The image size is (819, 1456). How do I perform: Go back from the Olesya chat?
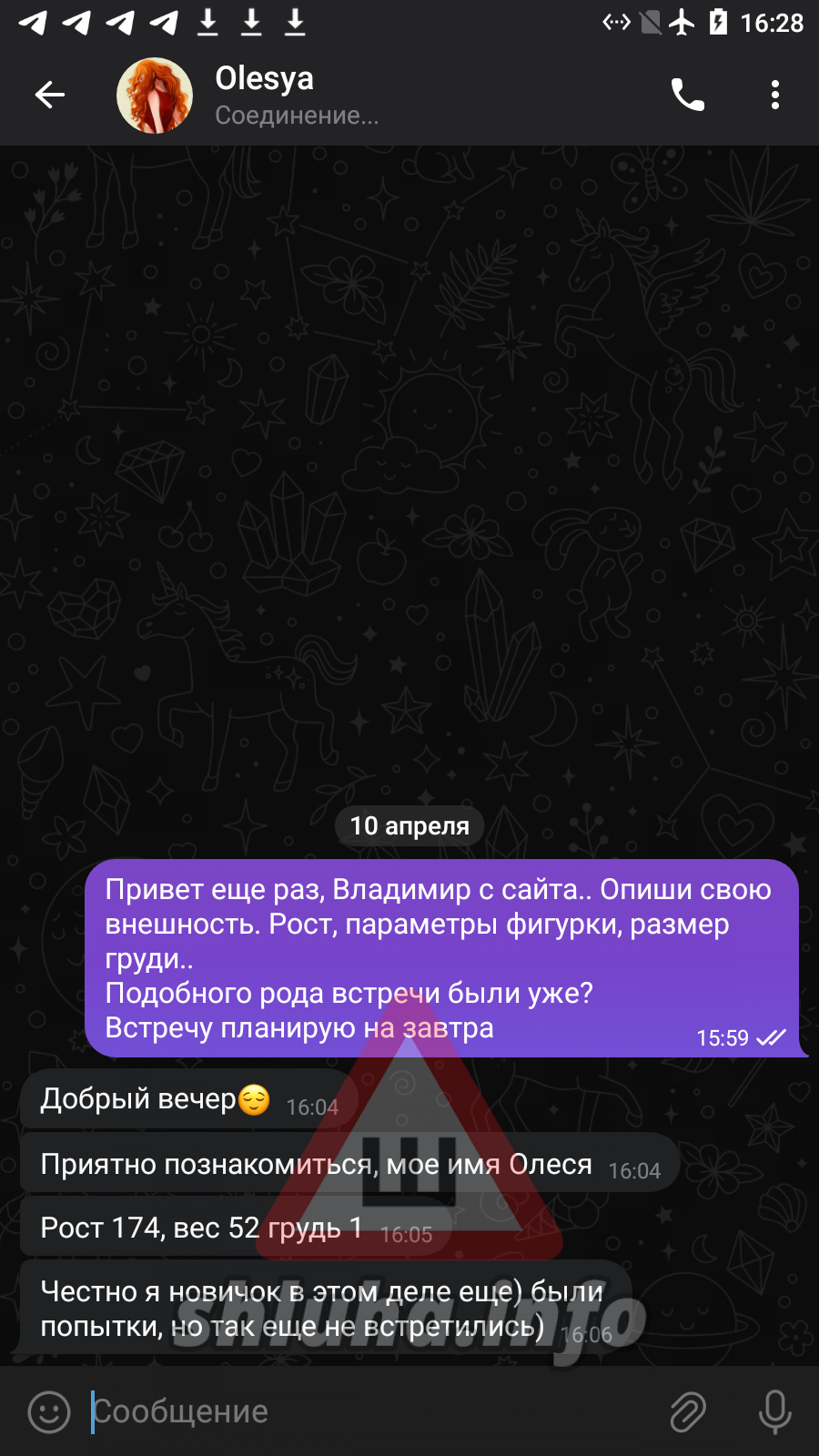pos(50,95)
